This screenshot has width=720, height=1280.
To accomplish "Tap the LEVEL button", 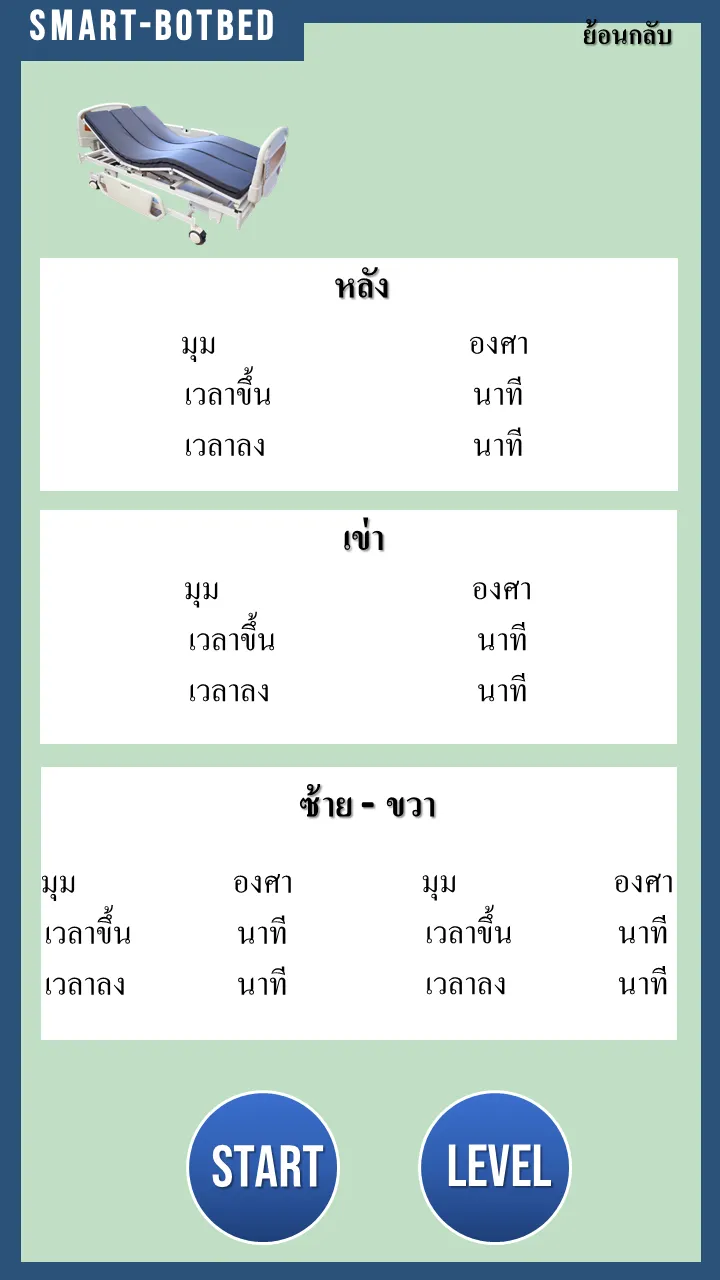I will pos(495,1167).
